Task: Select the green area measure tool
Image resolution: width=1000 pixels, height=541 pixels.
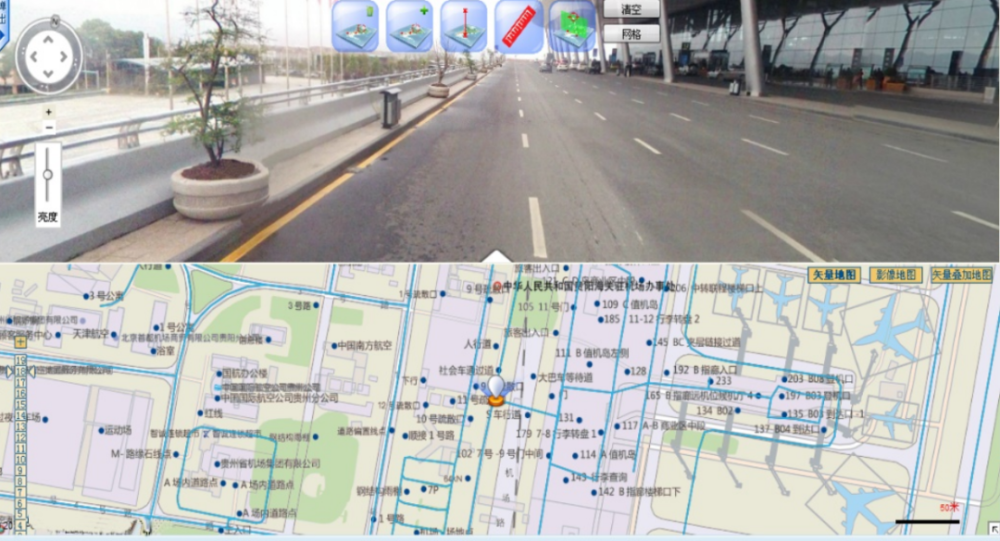Action: coord(571,27)
